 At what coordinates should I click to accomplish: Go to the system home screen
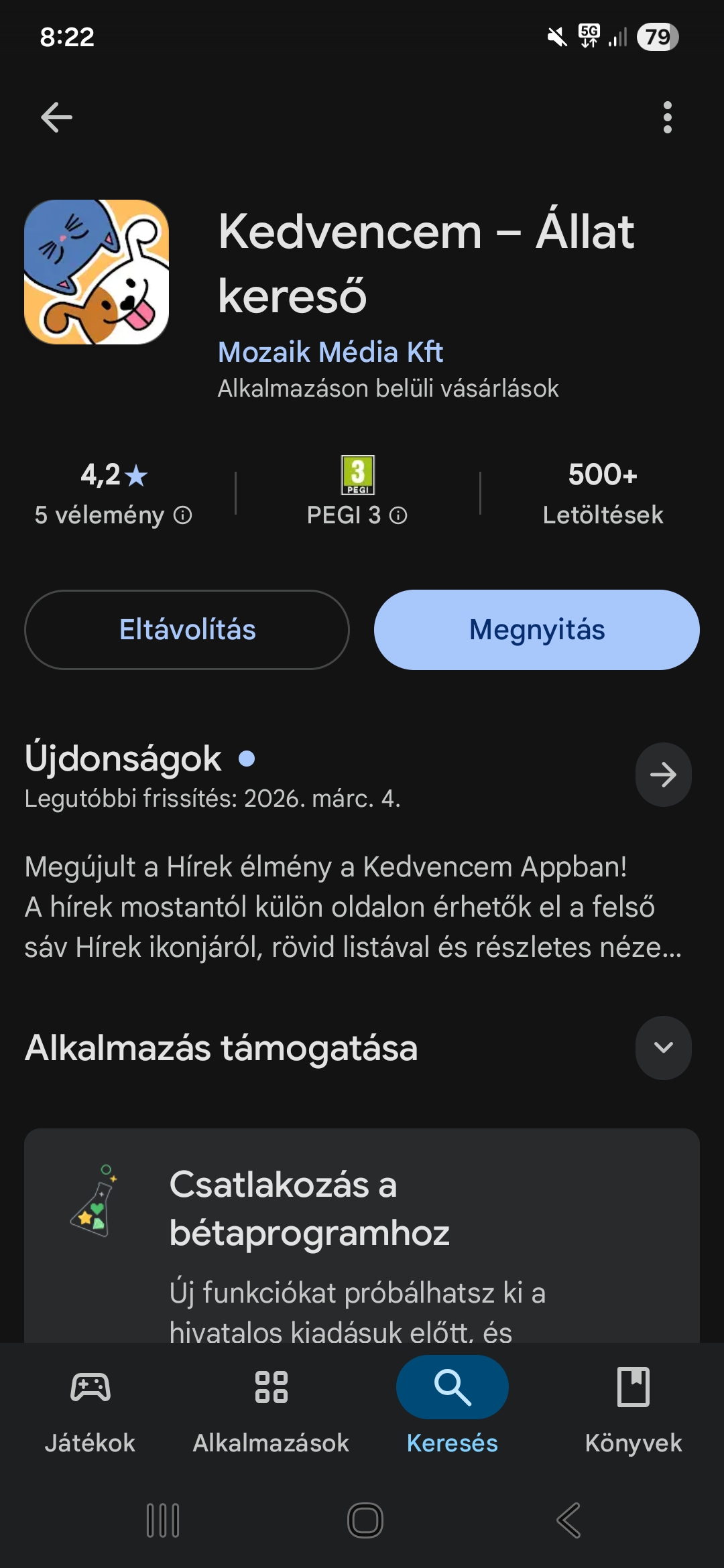click(x=365, y=1520)
